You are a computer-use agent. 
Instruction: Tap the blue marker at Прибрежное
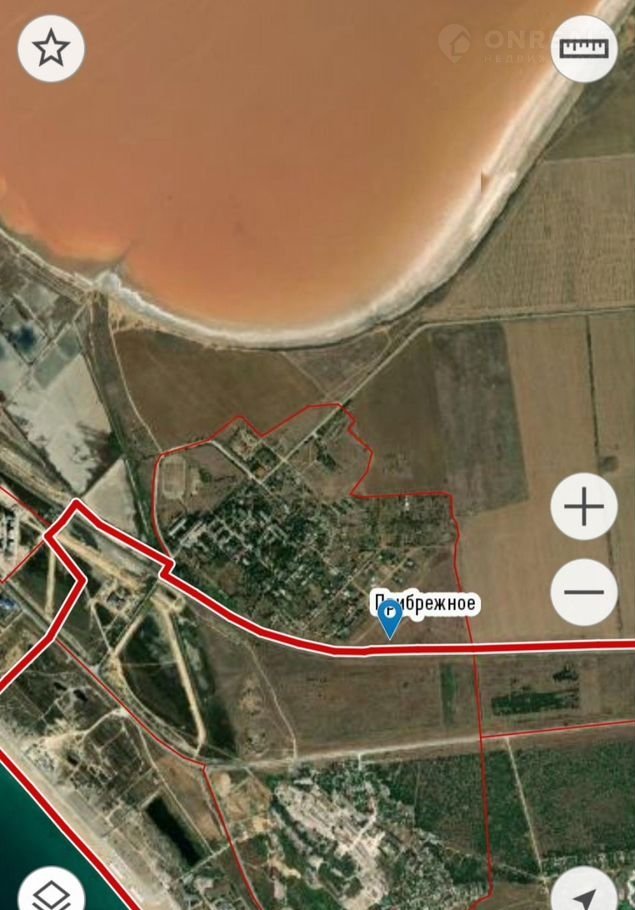[x=390, y=618]
